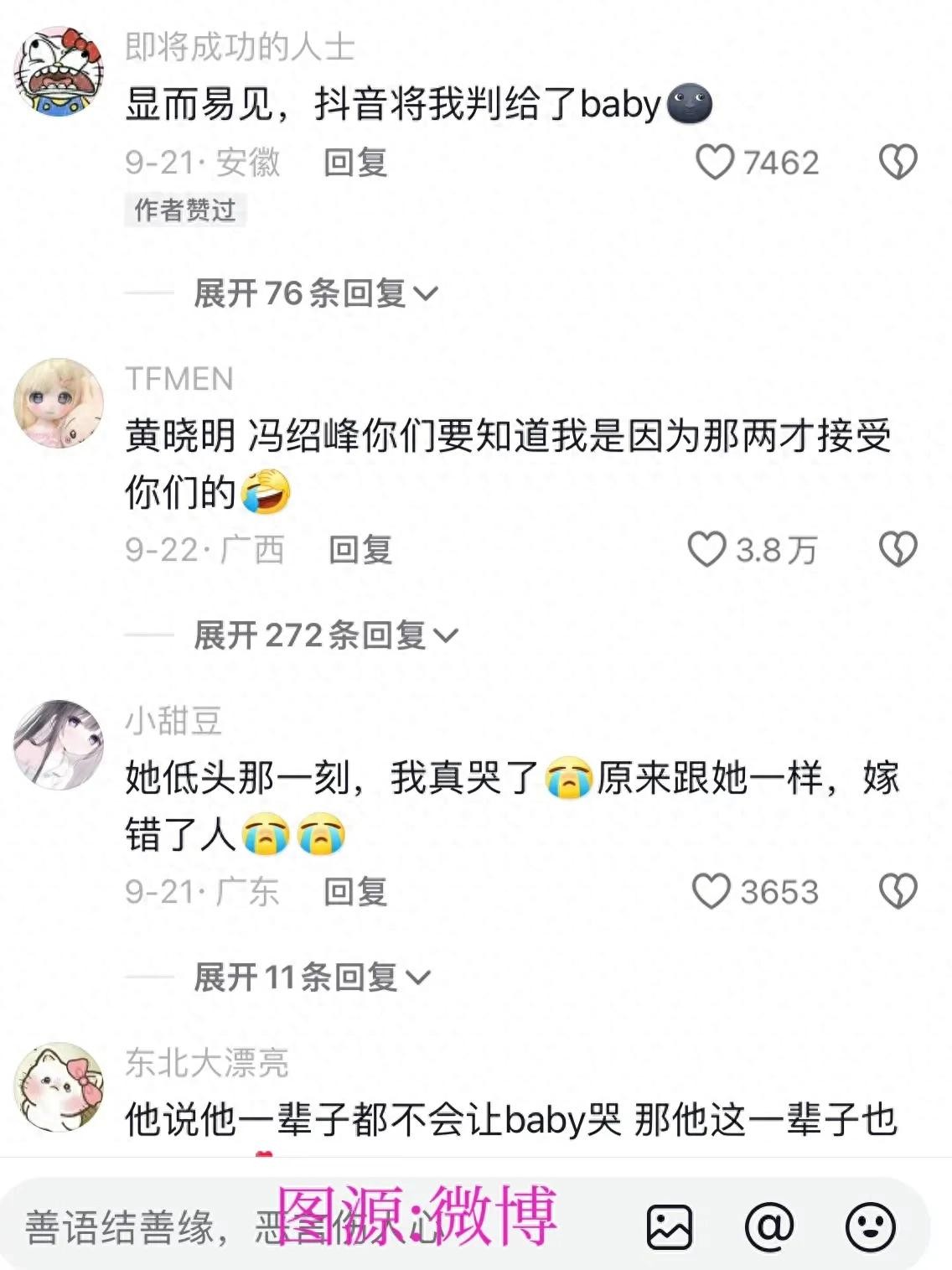
Task: Dislike TFMEN's comment
Action: (898, 549)
